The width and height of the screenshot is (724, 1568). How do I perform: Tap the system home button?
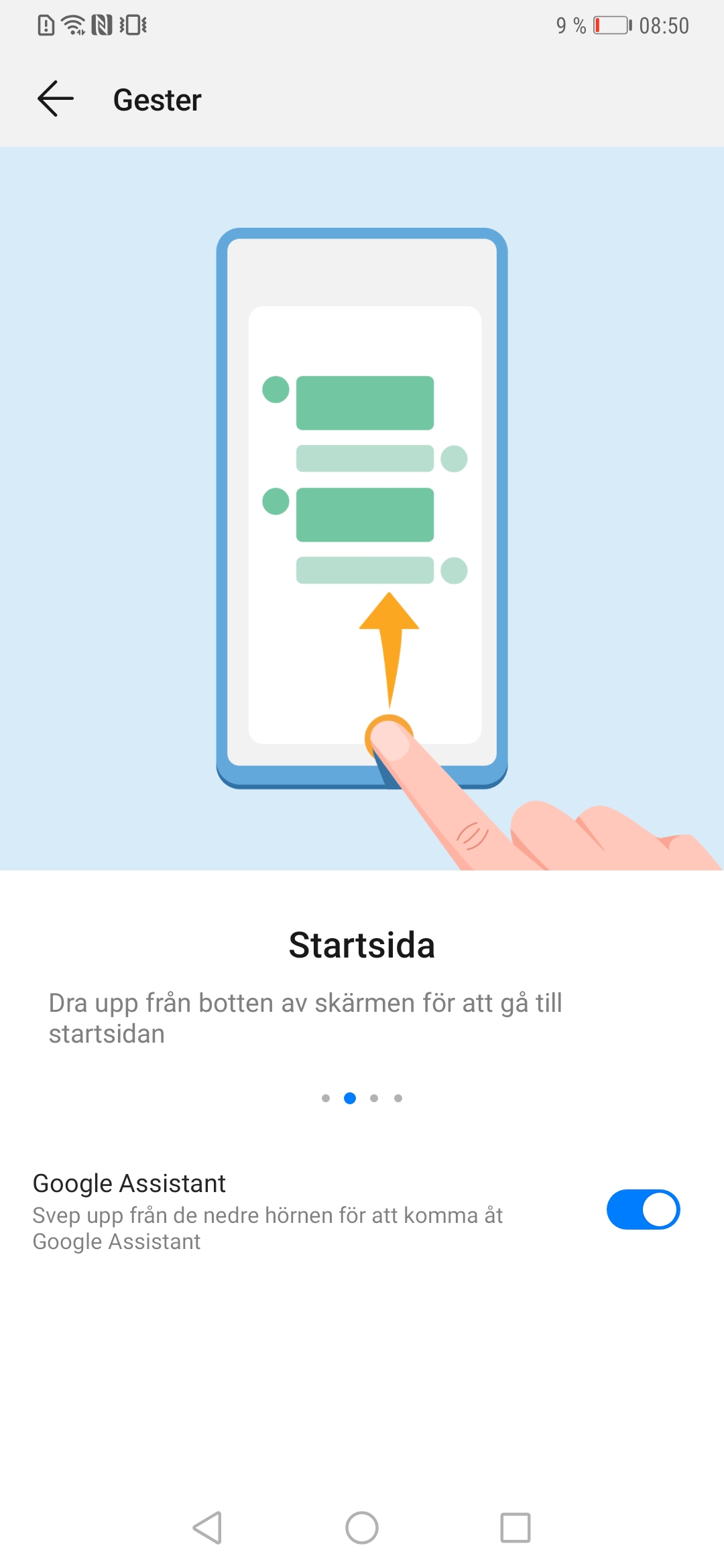362,1528
